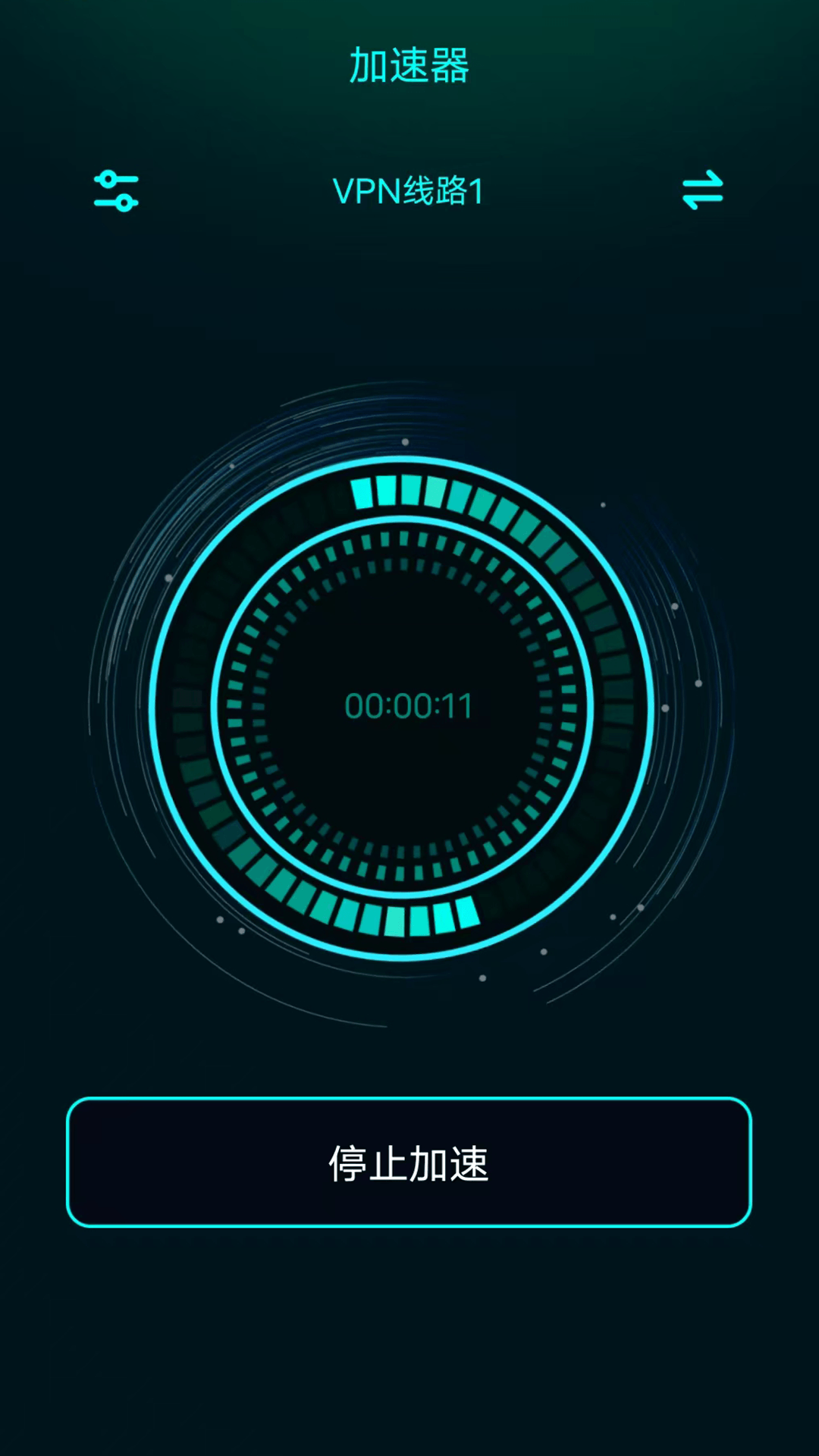Screen dimensions: 819x1456
Task: Tap the 停止加速 button
Action: point(409,1162)
